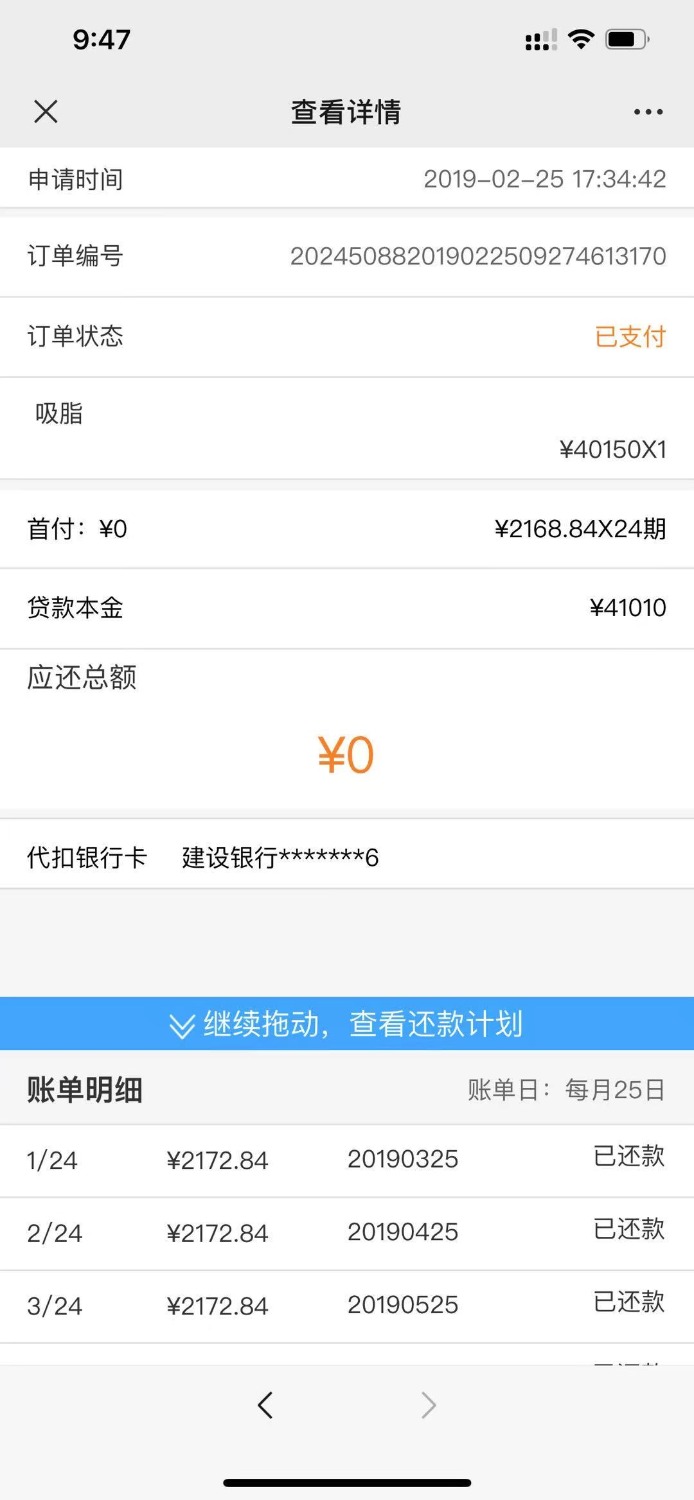The height and width of the screenshot is (1500, 694).
Task: Close the 查看详情 page
Action: pyautogui.click(x=46, y=112)
